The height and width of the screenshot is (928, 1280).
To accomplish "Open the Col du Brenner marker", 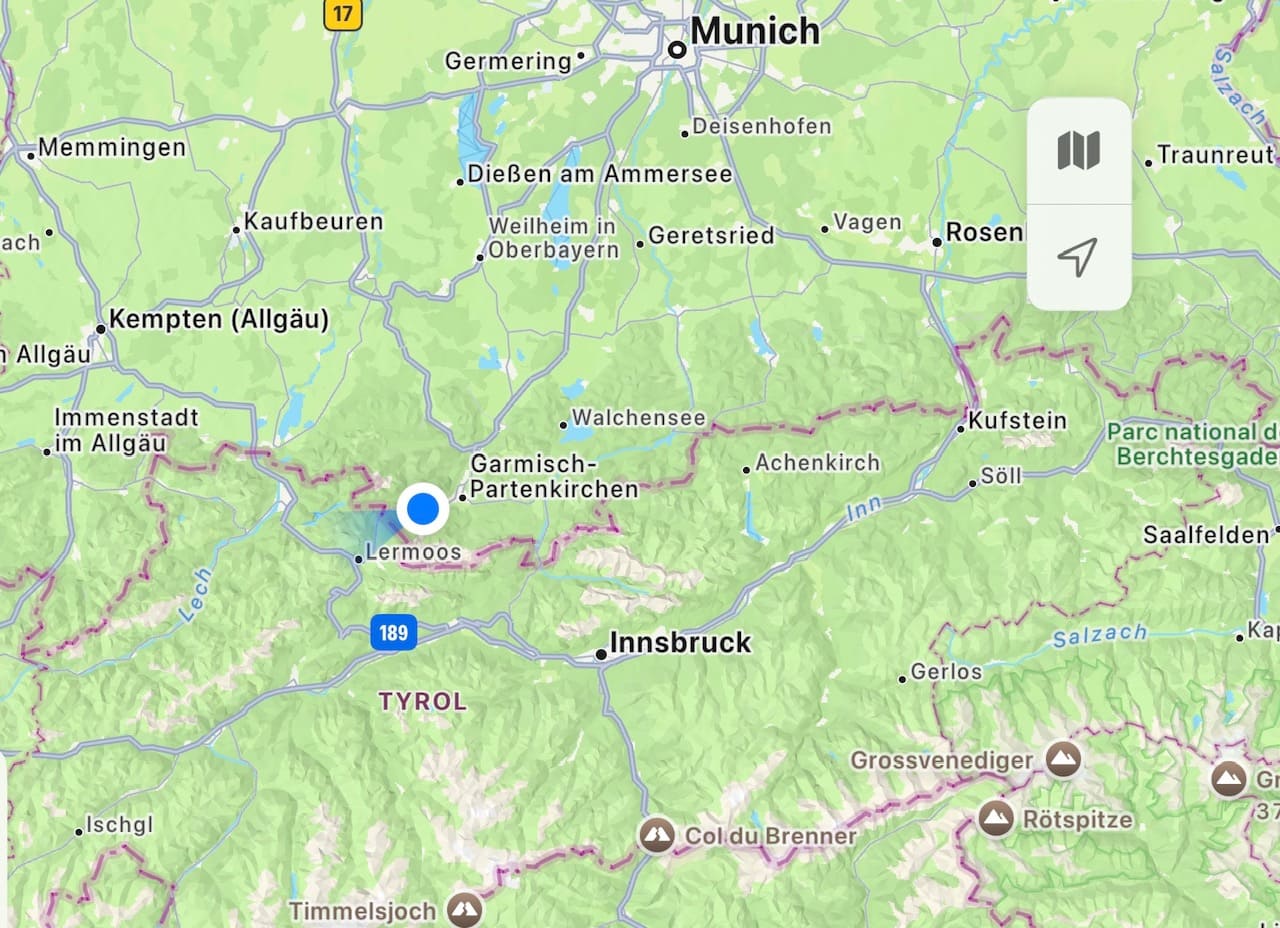I will click(x=657, y=835).
